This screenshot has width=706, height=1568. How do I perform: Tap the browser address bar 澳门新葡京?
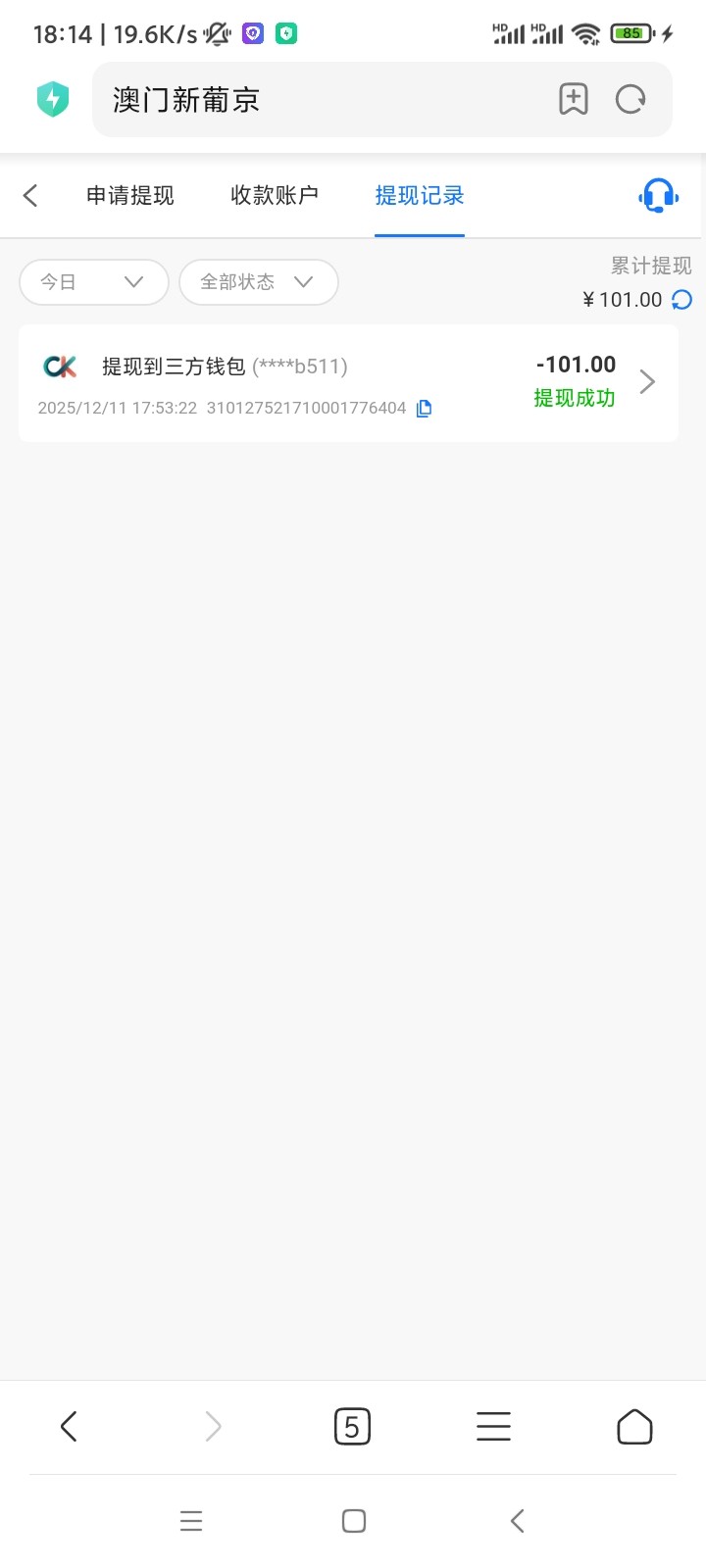click(314, 100)
